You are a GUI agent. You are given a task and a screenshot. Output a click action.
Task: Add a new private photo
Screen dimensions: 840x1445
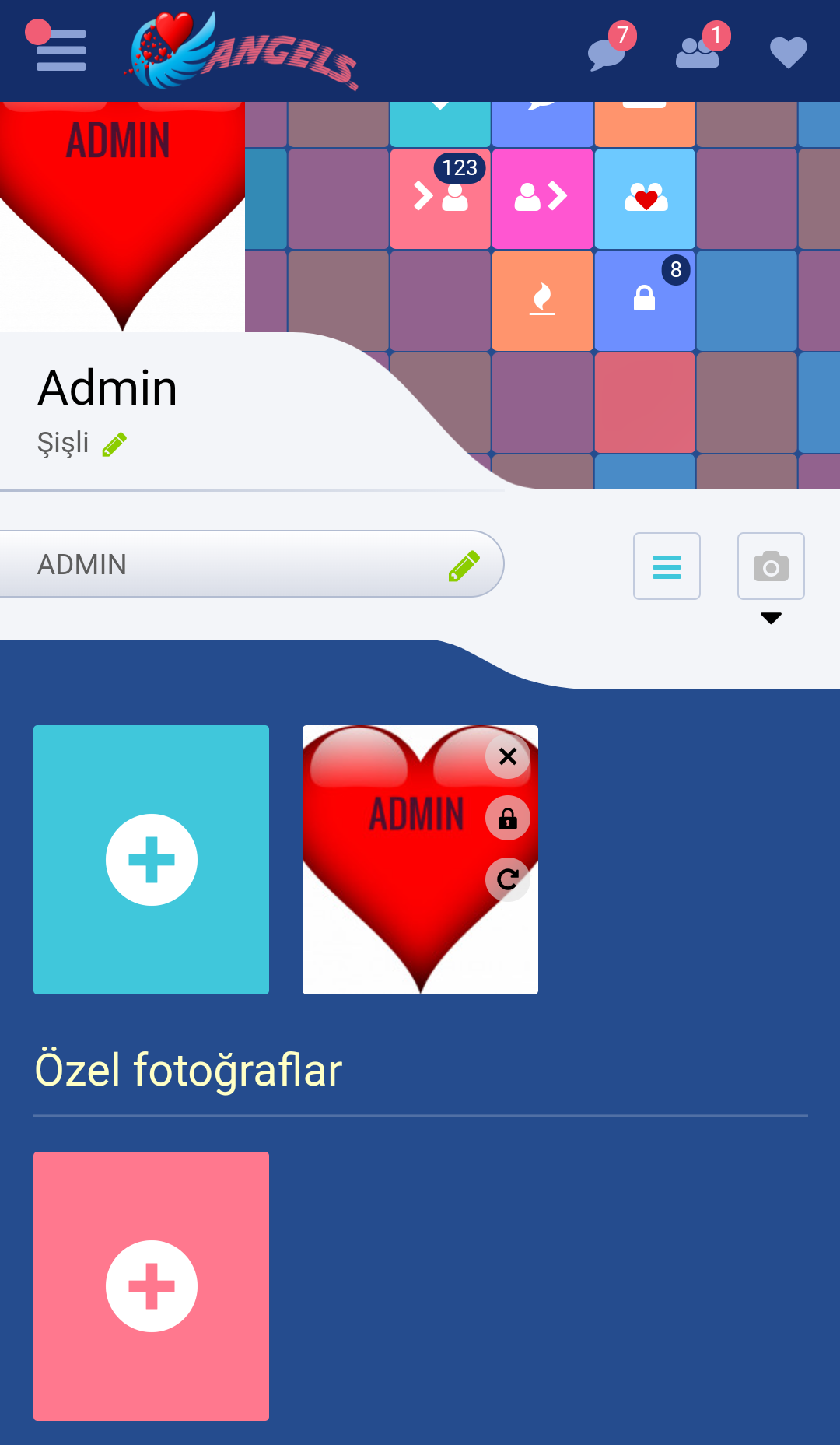point(151,1286)
